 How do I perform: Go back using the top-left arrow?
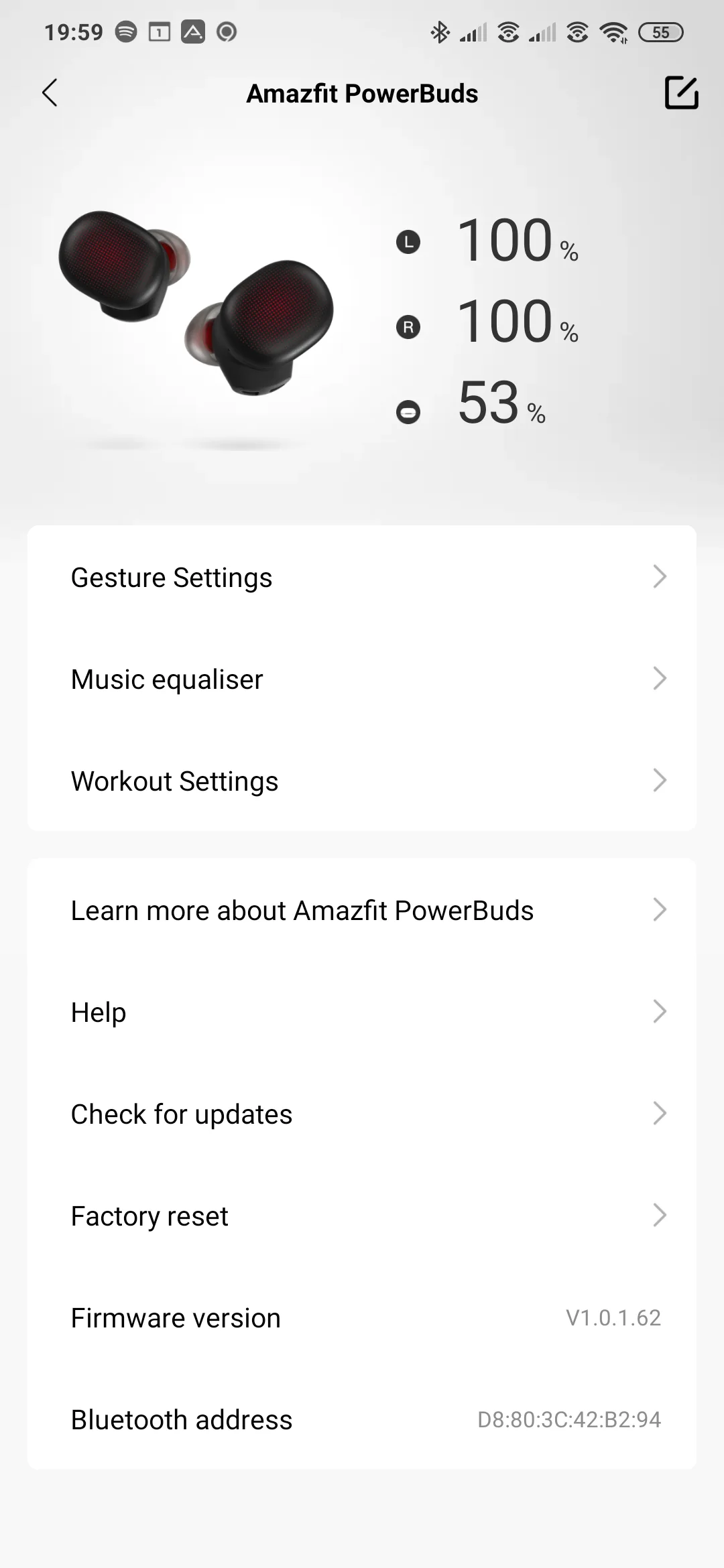click(50, 93)
